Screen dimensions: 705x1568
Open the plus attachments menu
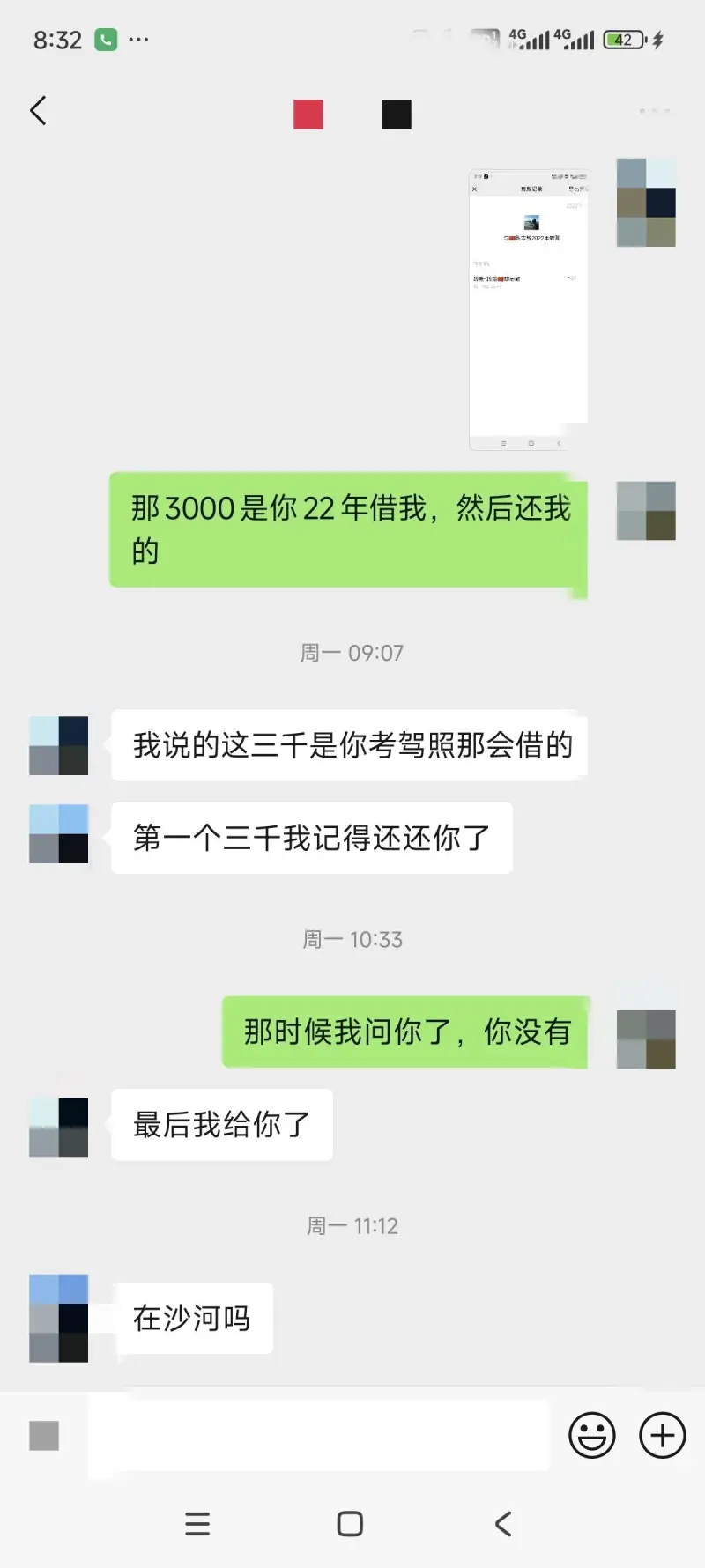pyautogui.click(x=662, y=1435)
